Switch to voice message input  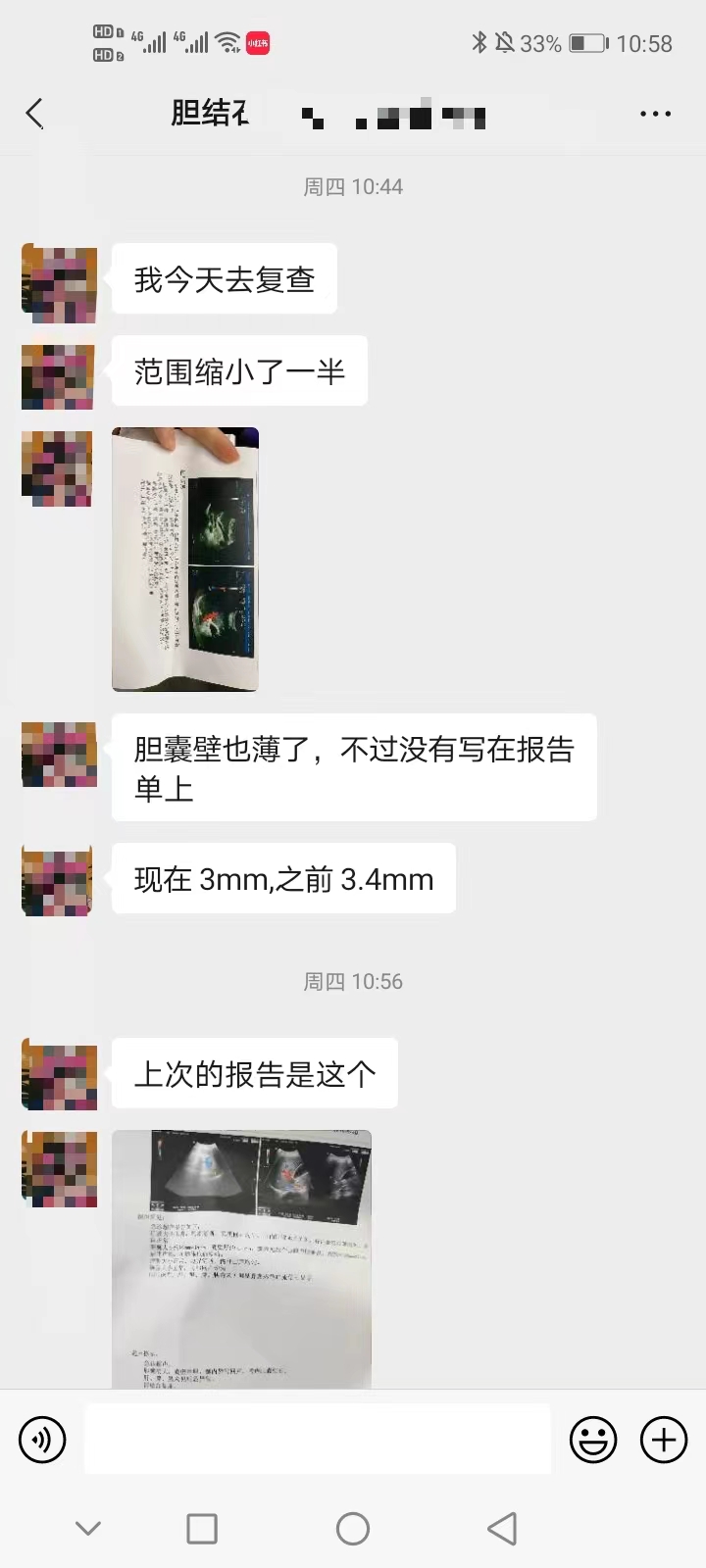tap(42, 1440)
